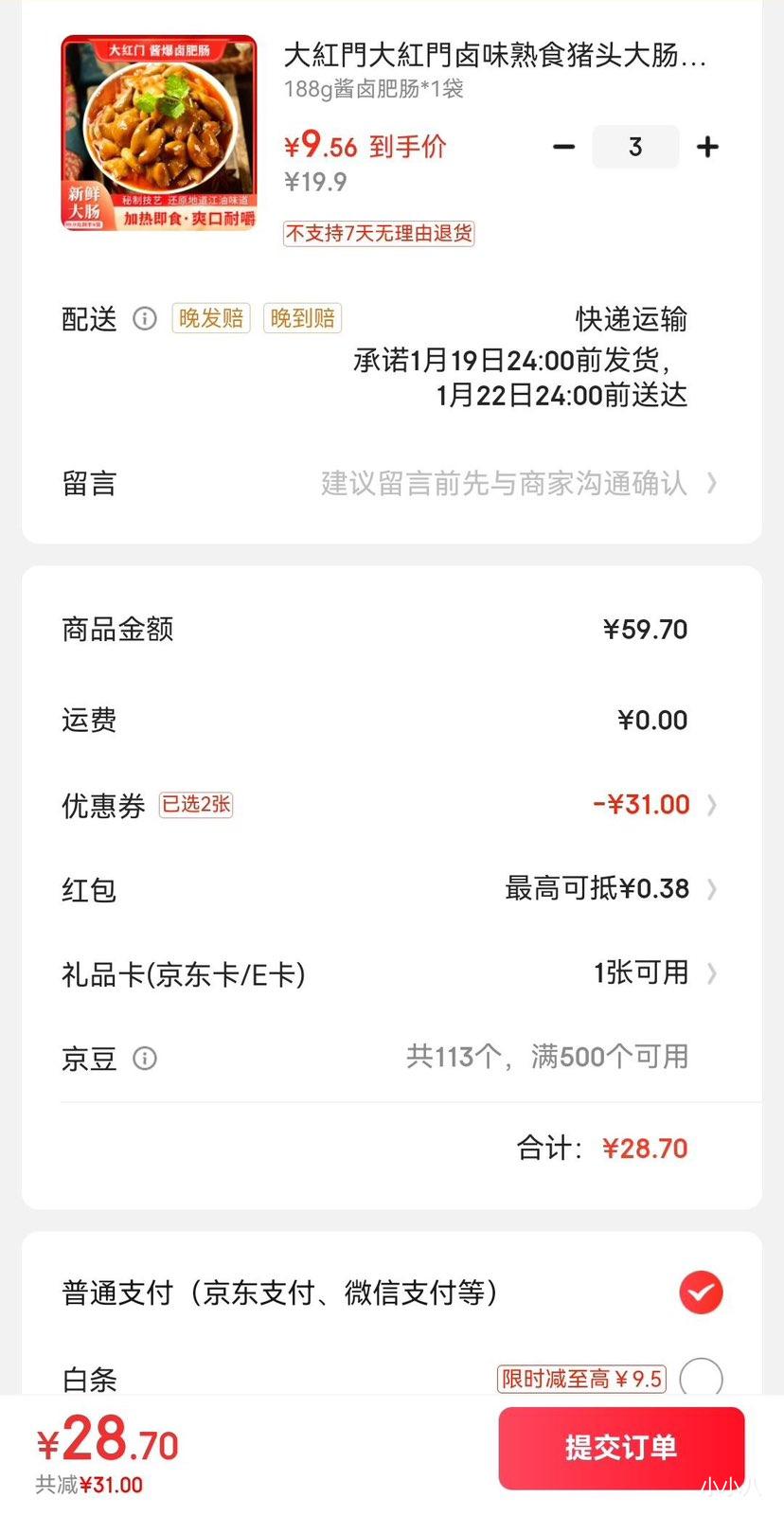
Task: Increase quantity with the plus icon
Action: pyautogui.click(x=707, y=147)
